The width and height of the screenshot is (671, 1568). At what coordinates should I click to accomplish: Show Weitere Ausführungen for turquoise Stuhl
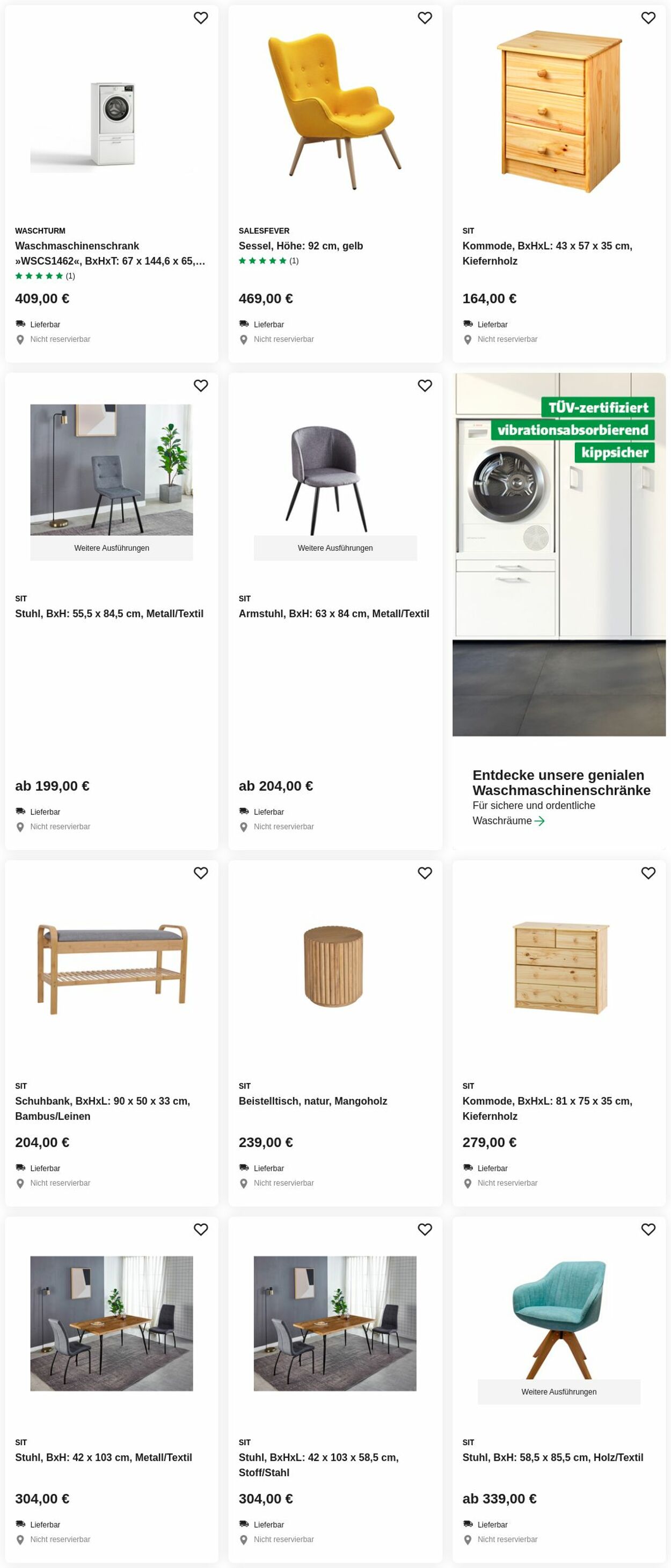pyautogui.click(x=558, y=1391)
